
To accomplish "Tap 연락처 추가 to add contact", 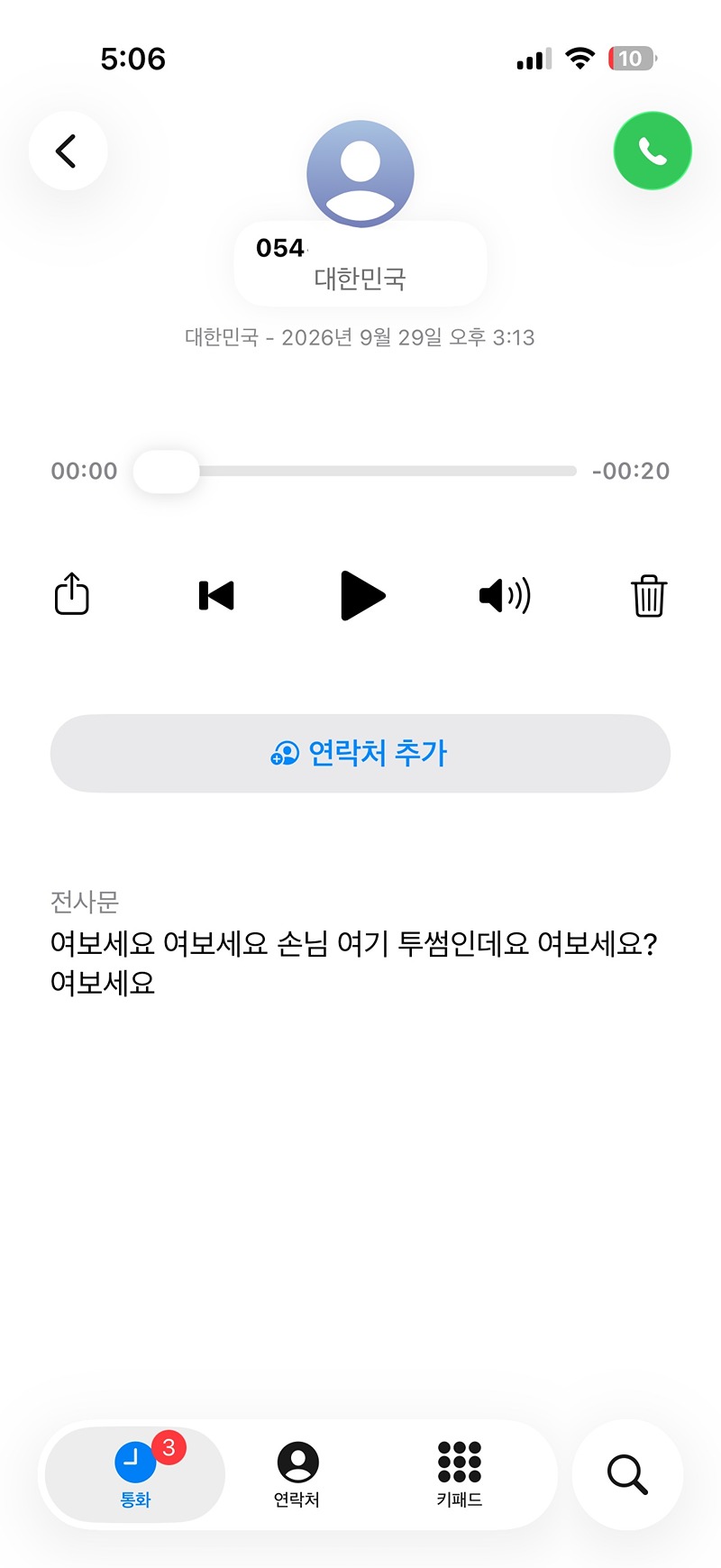I will point(360,753).
